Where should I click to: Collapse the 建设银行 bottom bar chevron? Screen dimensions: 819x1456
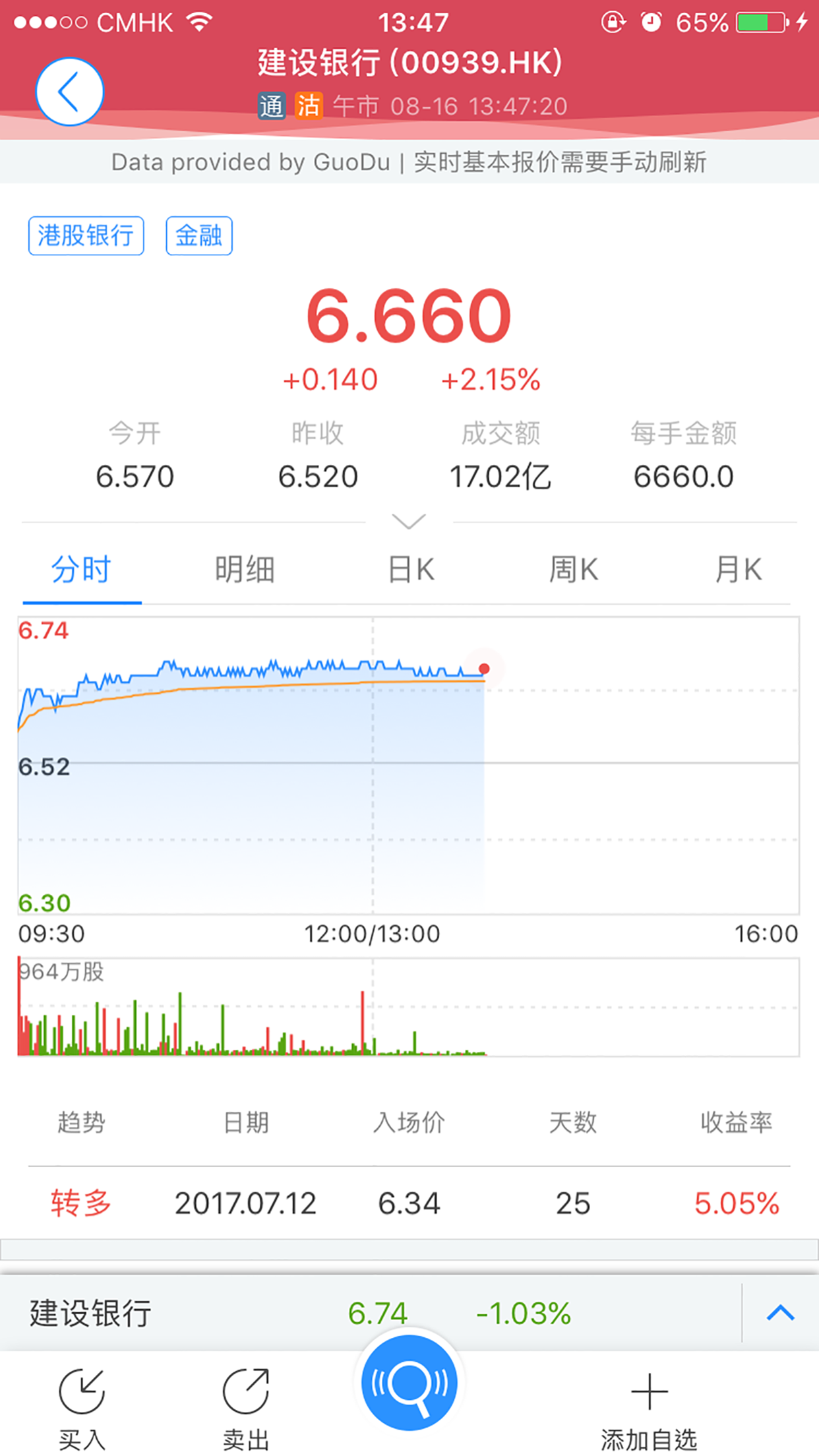click(780, 1312)
